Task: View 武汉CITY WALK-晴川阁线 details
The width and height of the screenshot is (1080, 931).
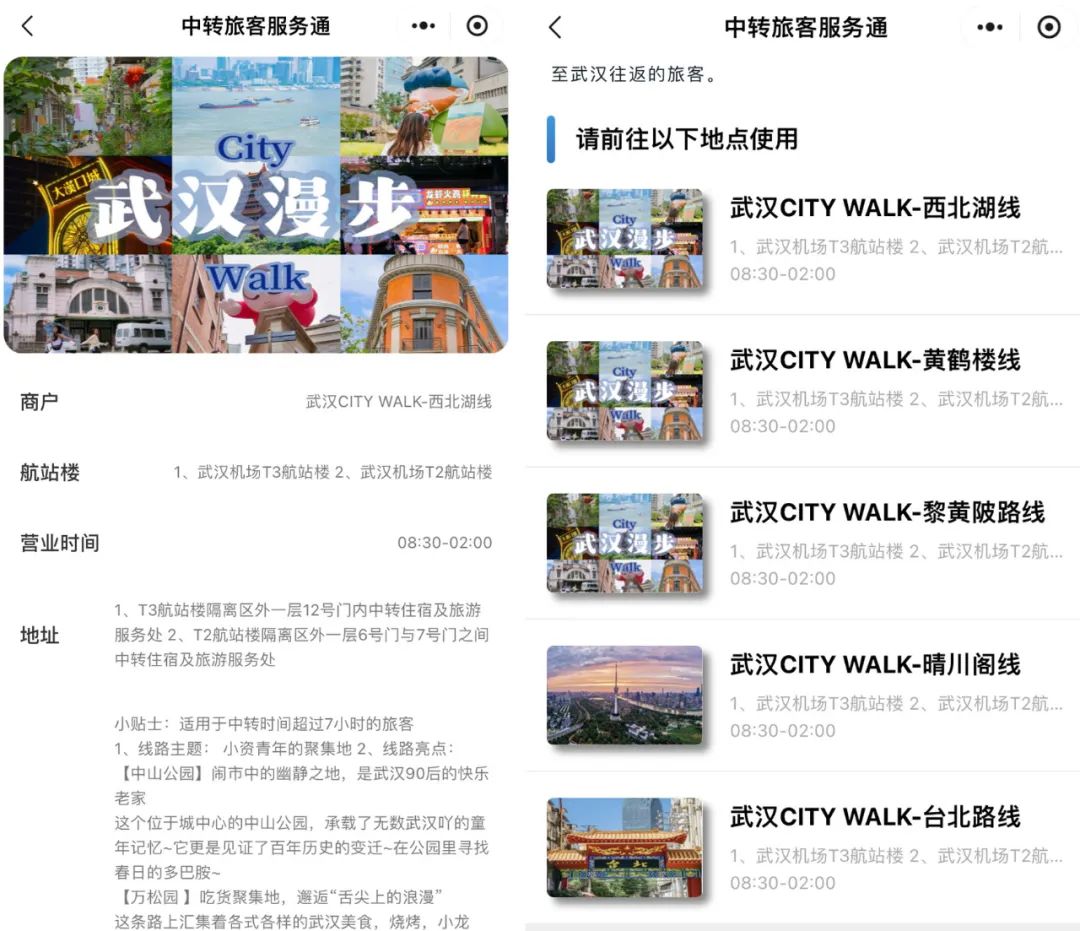Action: point(875,665)
